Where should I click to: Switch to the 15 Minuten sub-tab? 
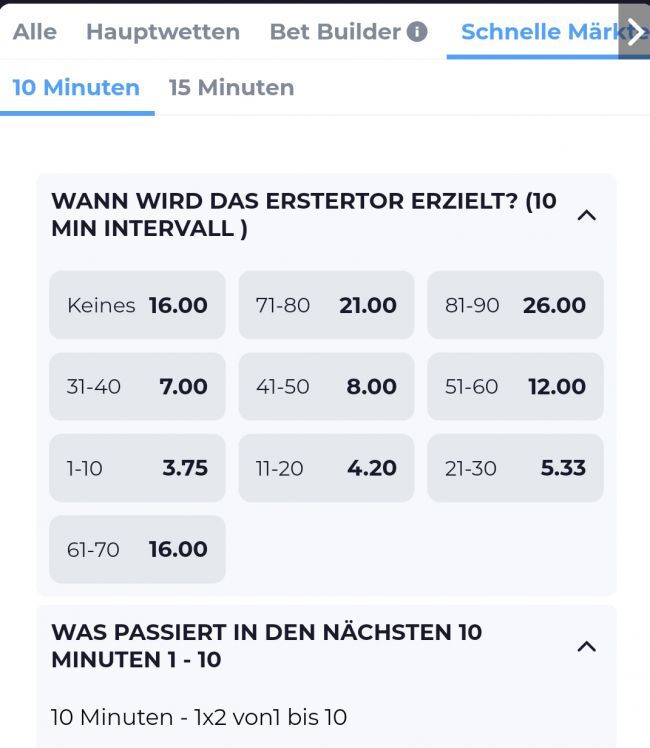click(x=231, y=88)
